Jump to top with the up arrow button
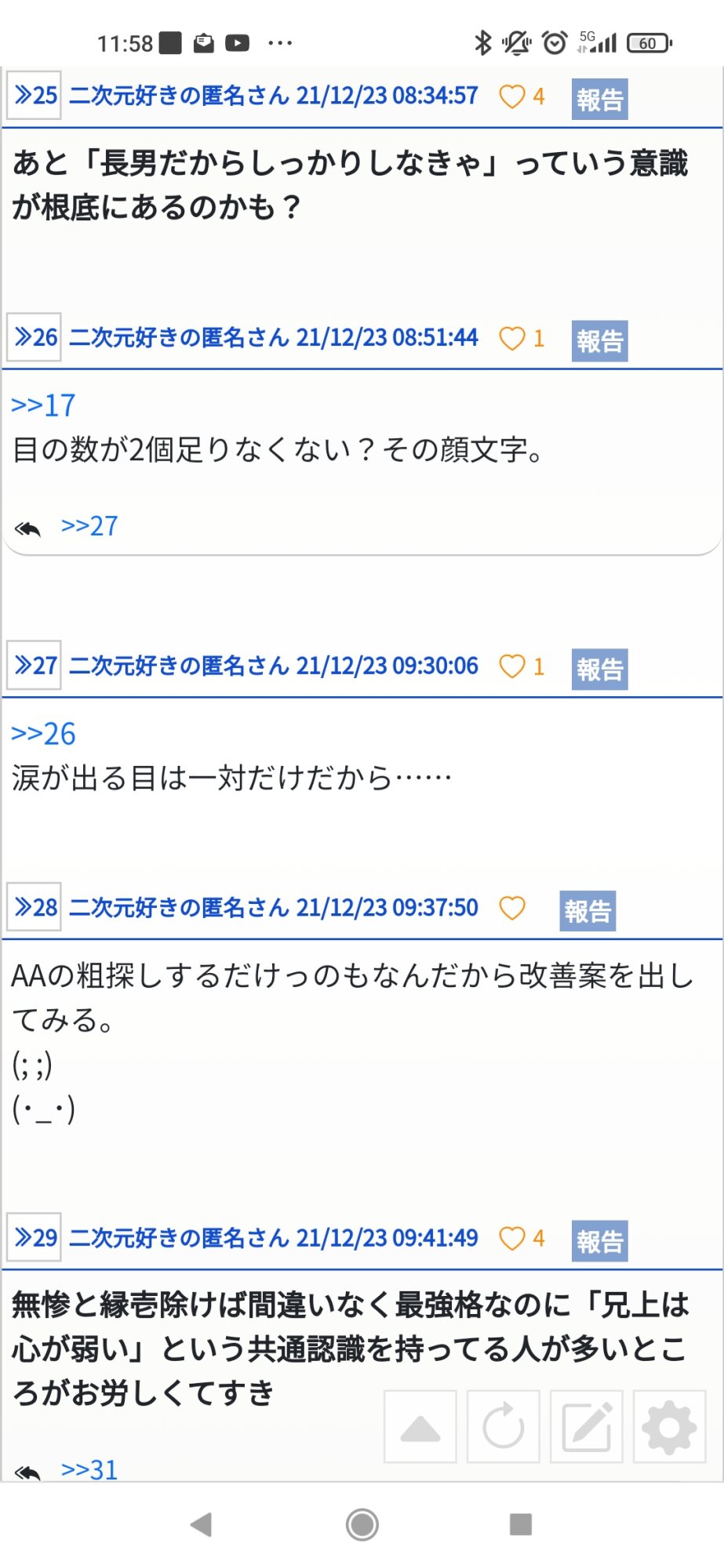The image size is (724, 1568). (420, 1427)
